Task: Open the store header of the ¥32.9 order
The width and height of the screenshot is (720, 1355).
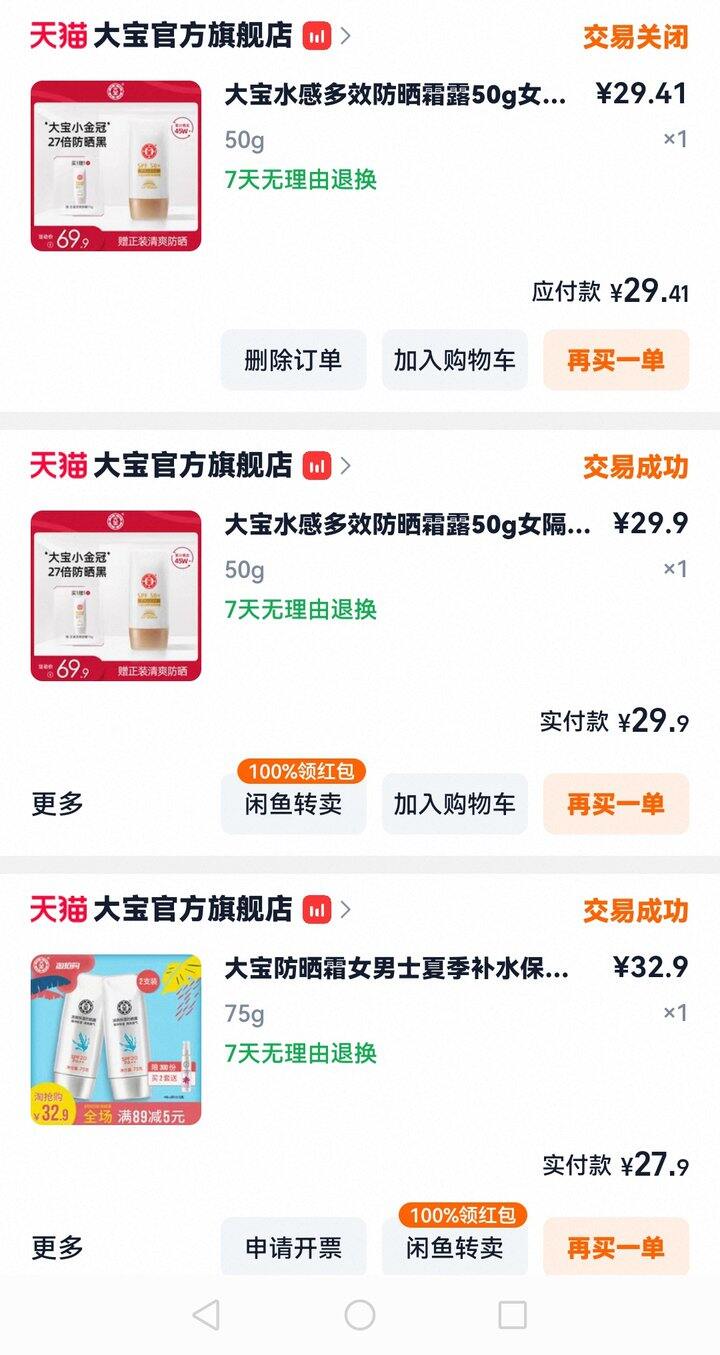Action: (192, 909)
